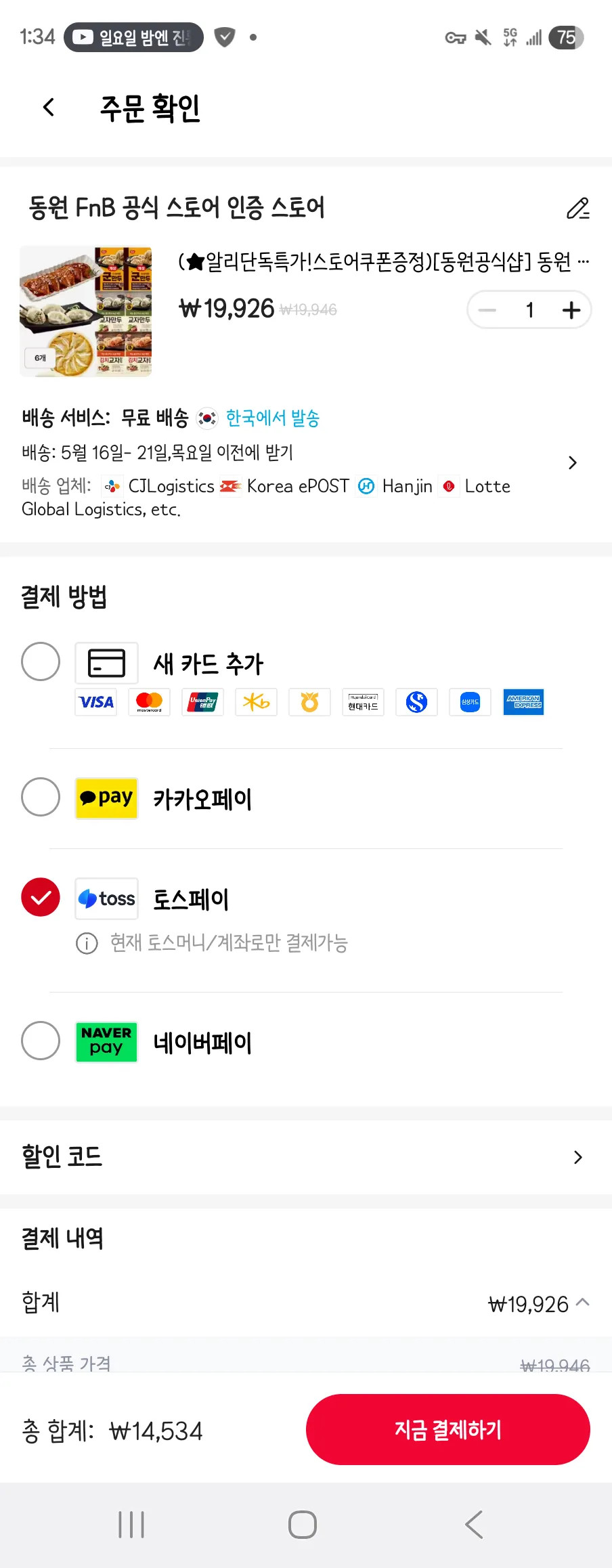Collapse the 합계 breakdown arrow
The height and width of the screenshot is (1568, 612).
pyautogui.click(x=583, y=1302)
